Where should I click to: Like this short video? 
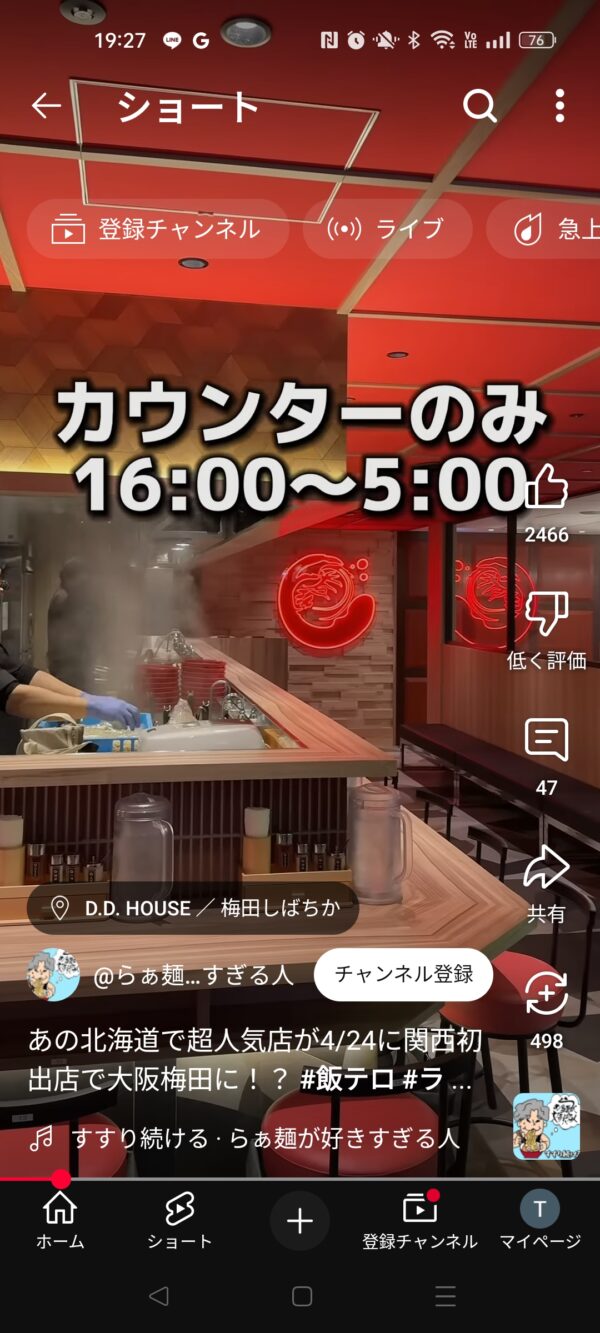pyautogui.click(x=546, y=490)
